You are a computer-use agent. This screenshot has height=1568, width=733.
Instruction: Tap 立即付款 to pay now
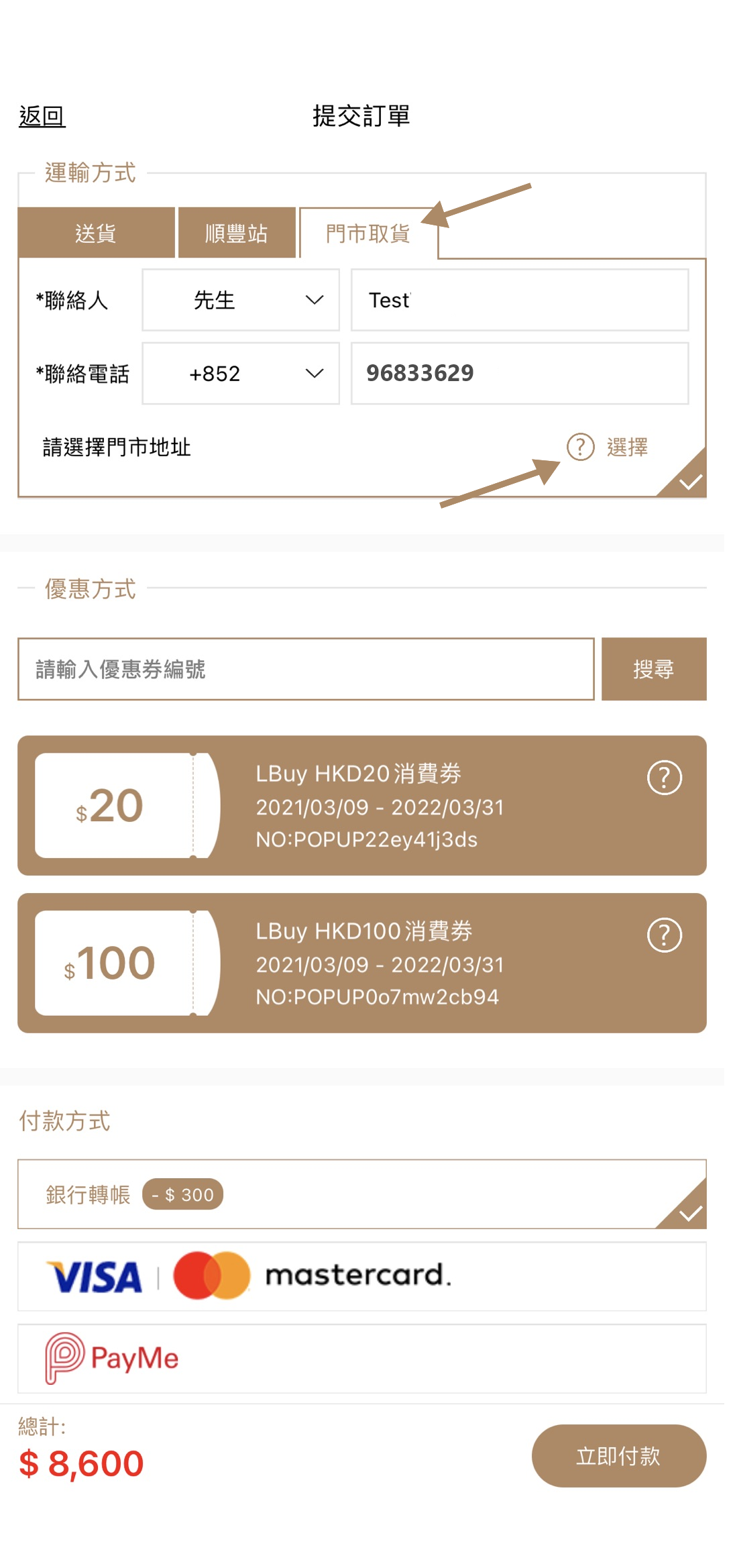pos(618,1455)
